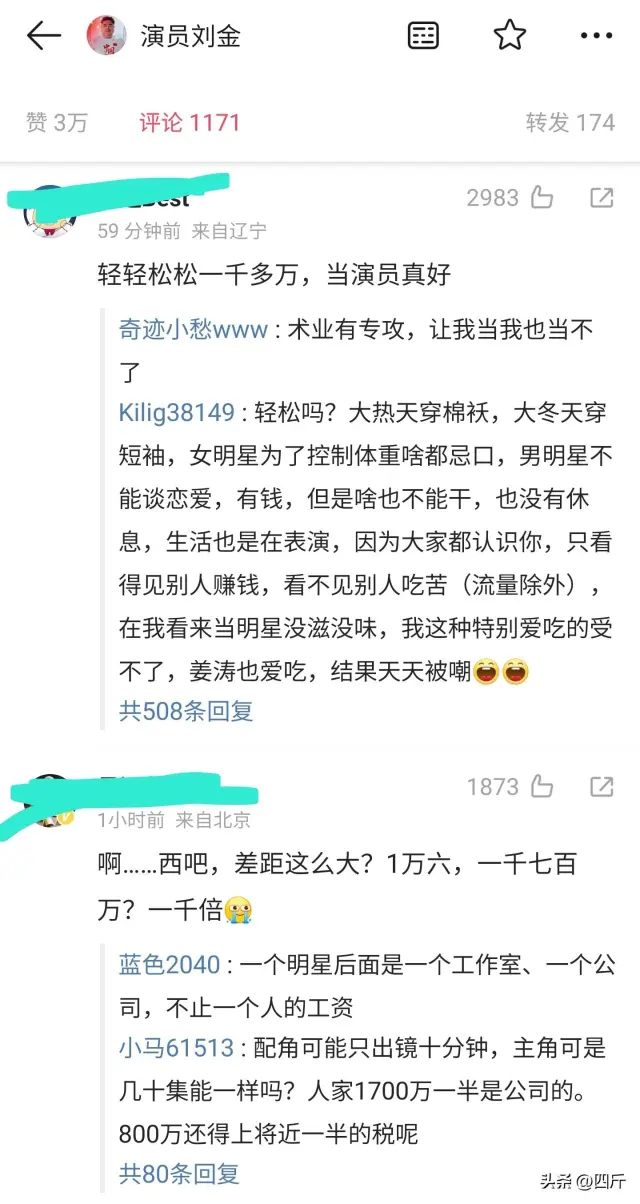The image size is (640, 1204).
Task: Favorite this post with the star icon
Action: point(510,36)
